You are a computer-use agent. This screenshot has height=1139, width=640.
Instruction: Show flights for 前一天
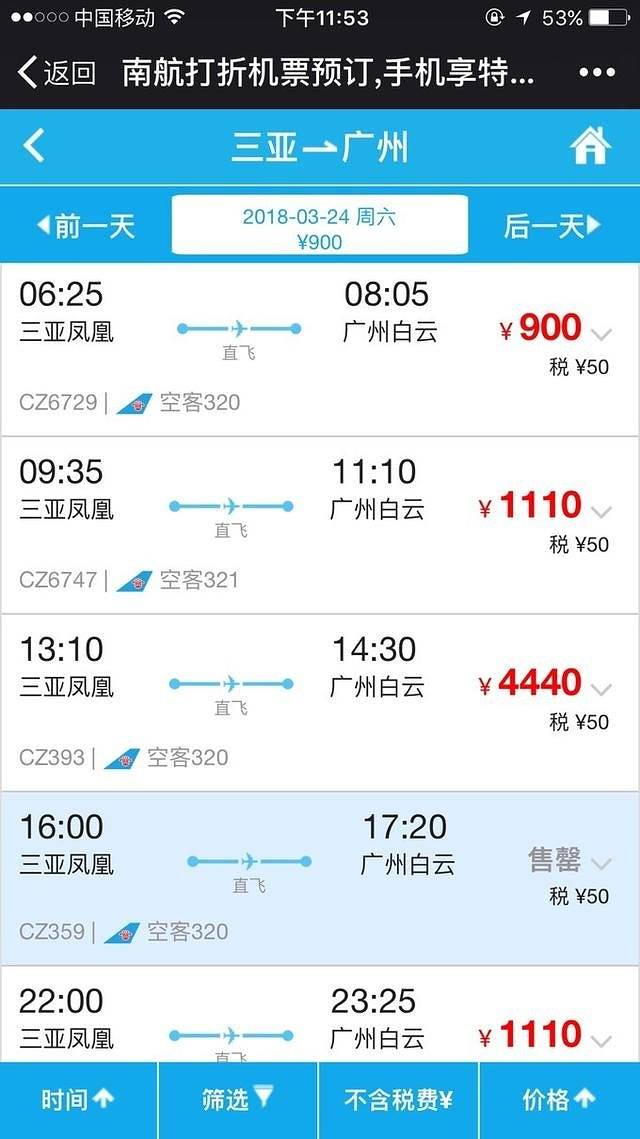85,226
